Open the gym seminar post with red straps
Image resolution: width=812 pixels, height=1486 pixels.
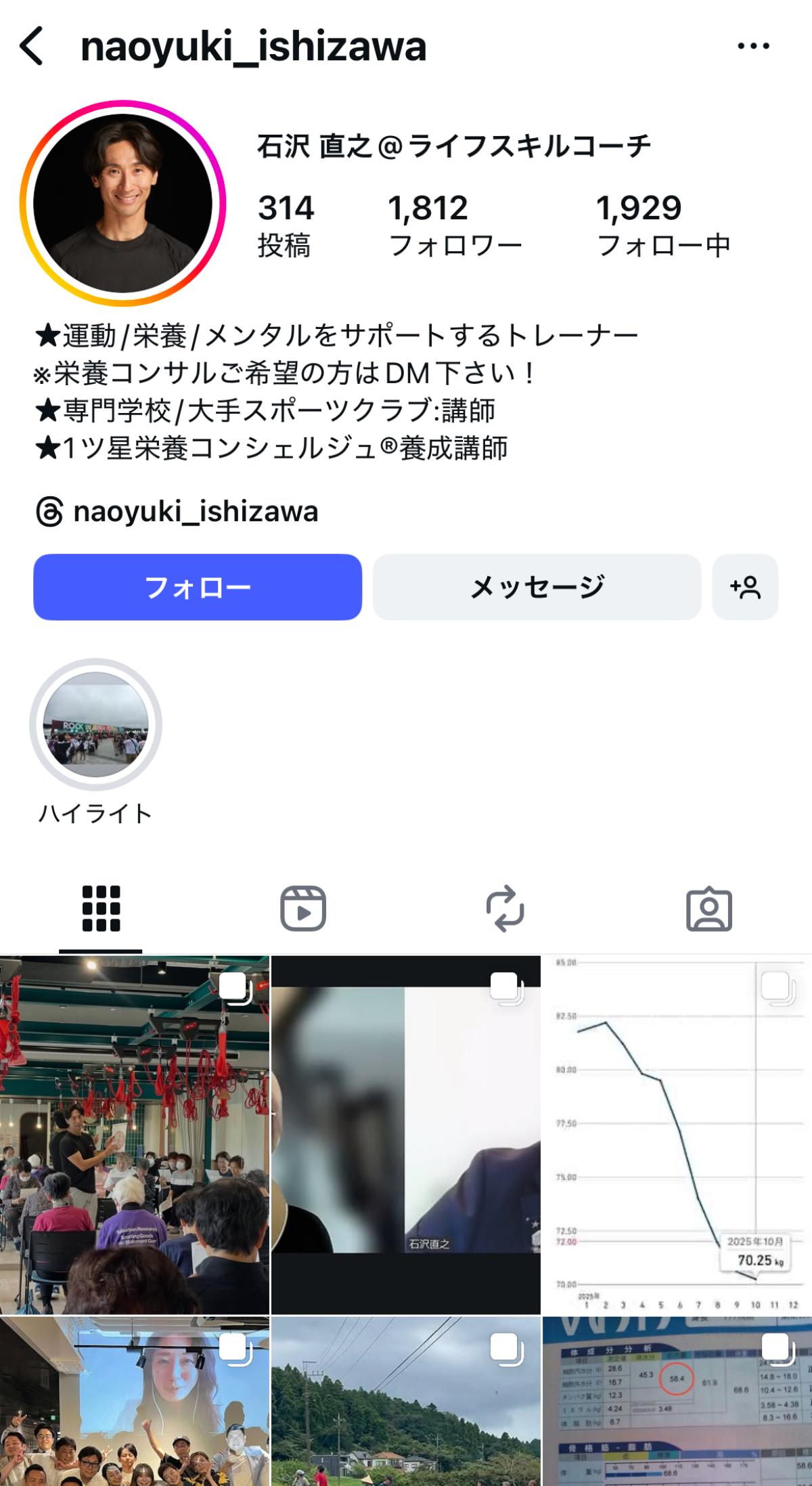pyautogui.click(x=135, y=1135)
